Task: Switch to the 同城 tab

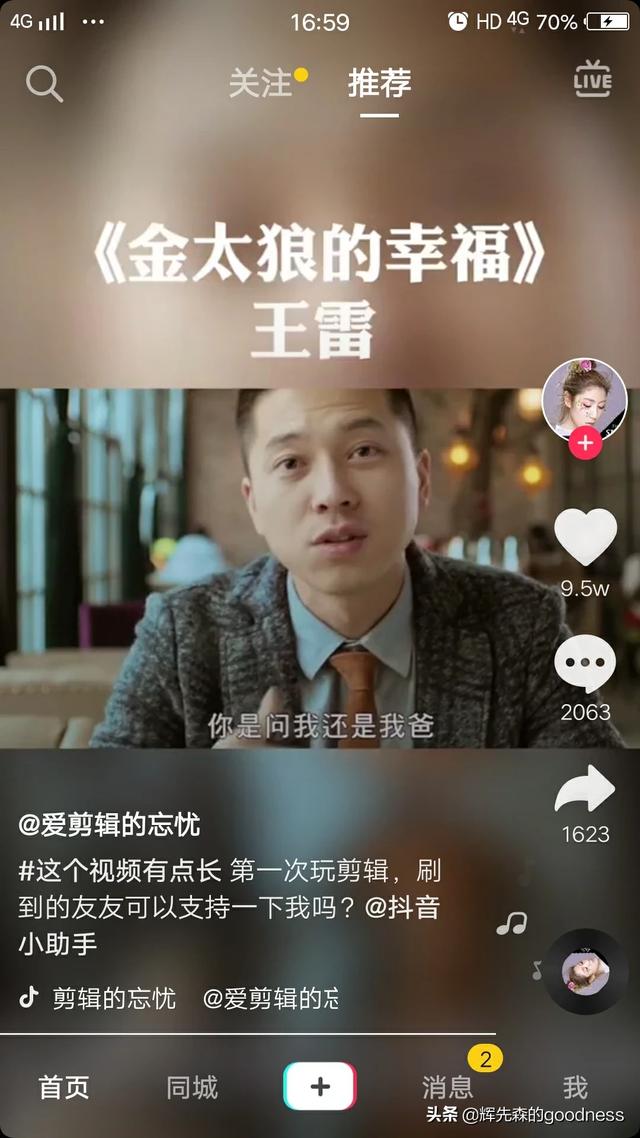Action: (192, 1087)
